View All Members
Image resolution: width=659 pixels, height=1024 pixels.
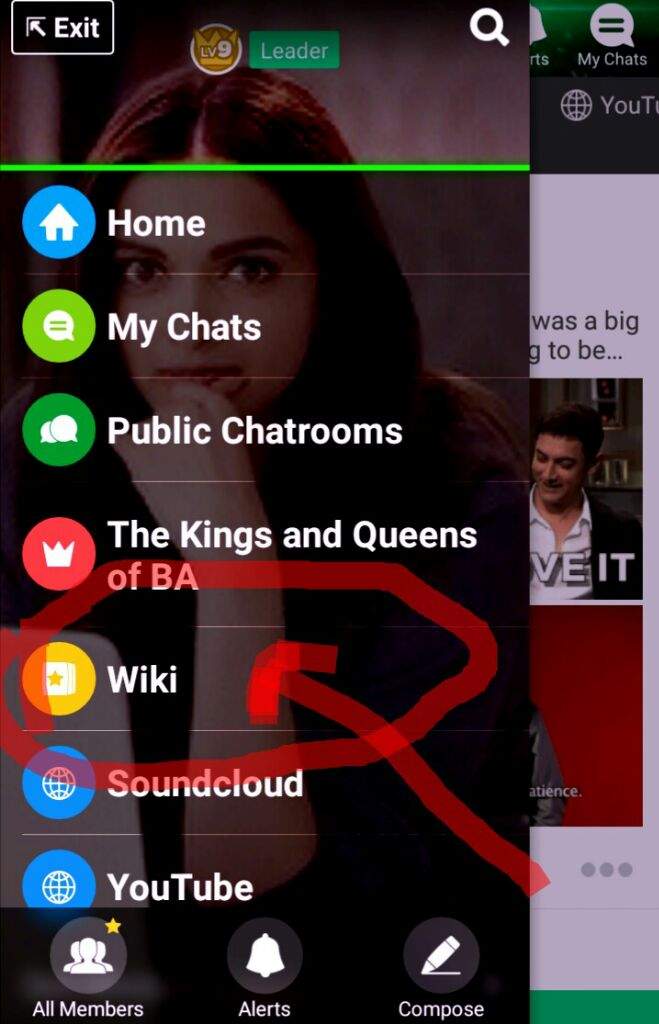pos(88,968)
